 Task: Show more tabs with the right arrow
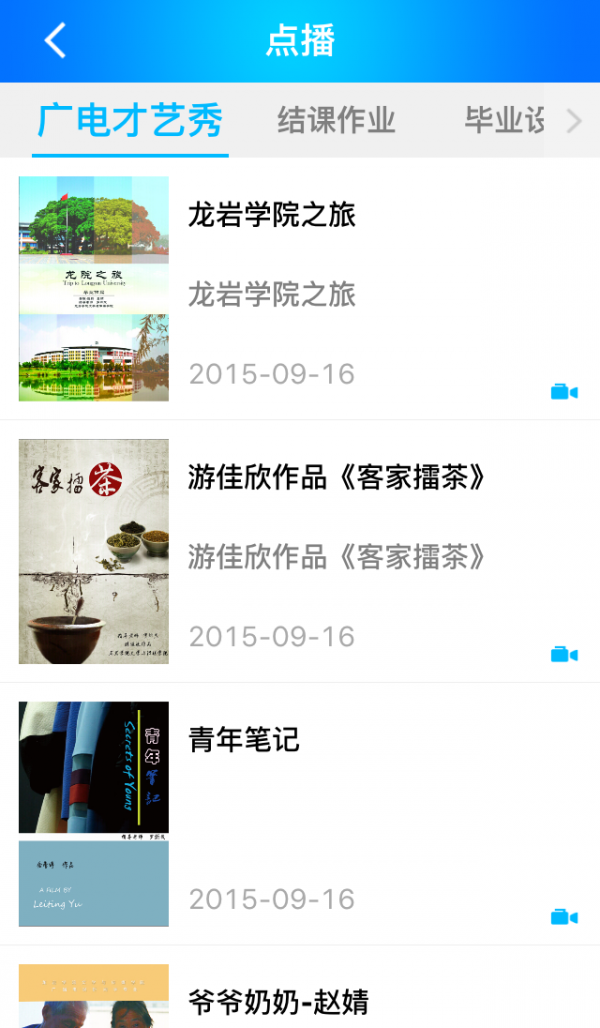[574, 121]
